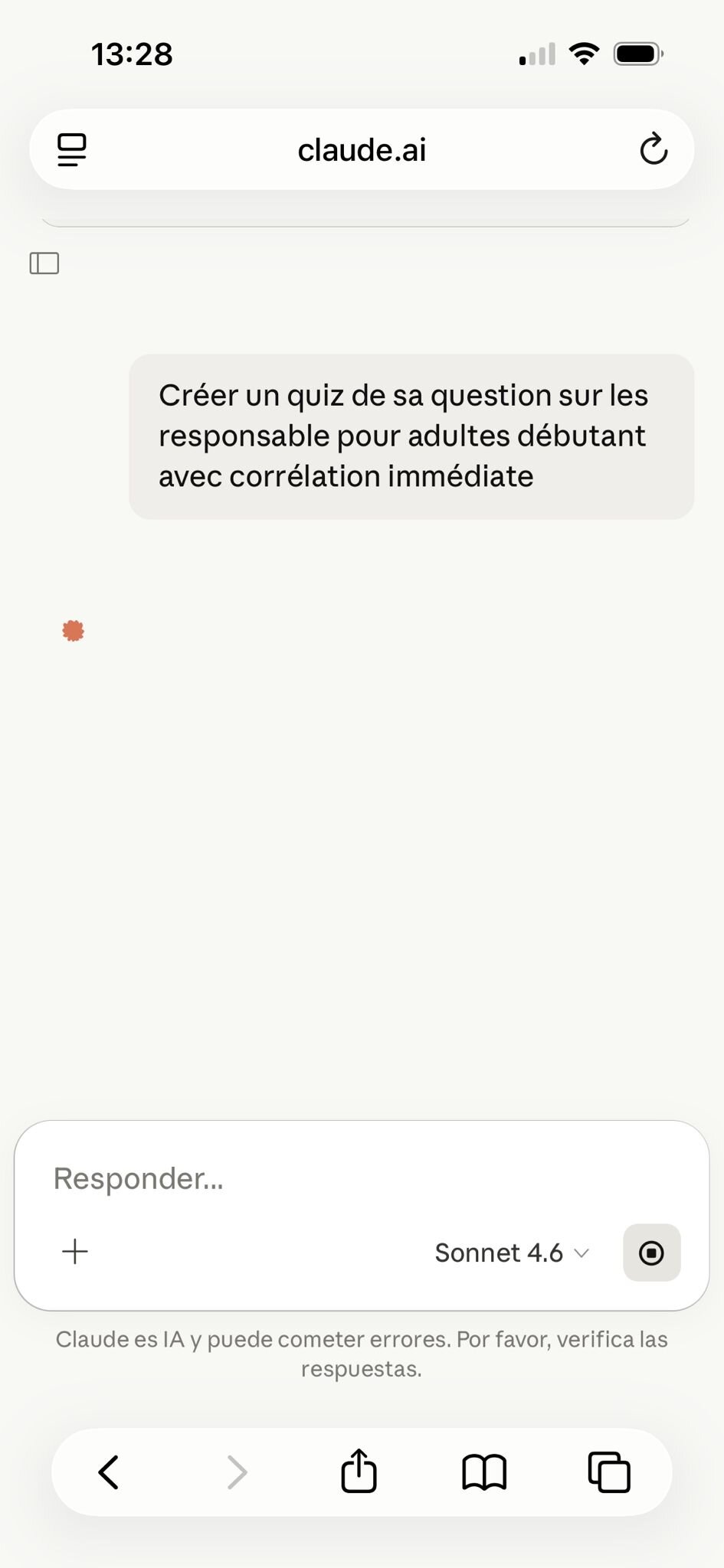
Task: Stop the response being generated
Action: point(652,1253)
